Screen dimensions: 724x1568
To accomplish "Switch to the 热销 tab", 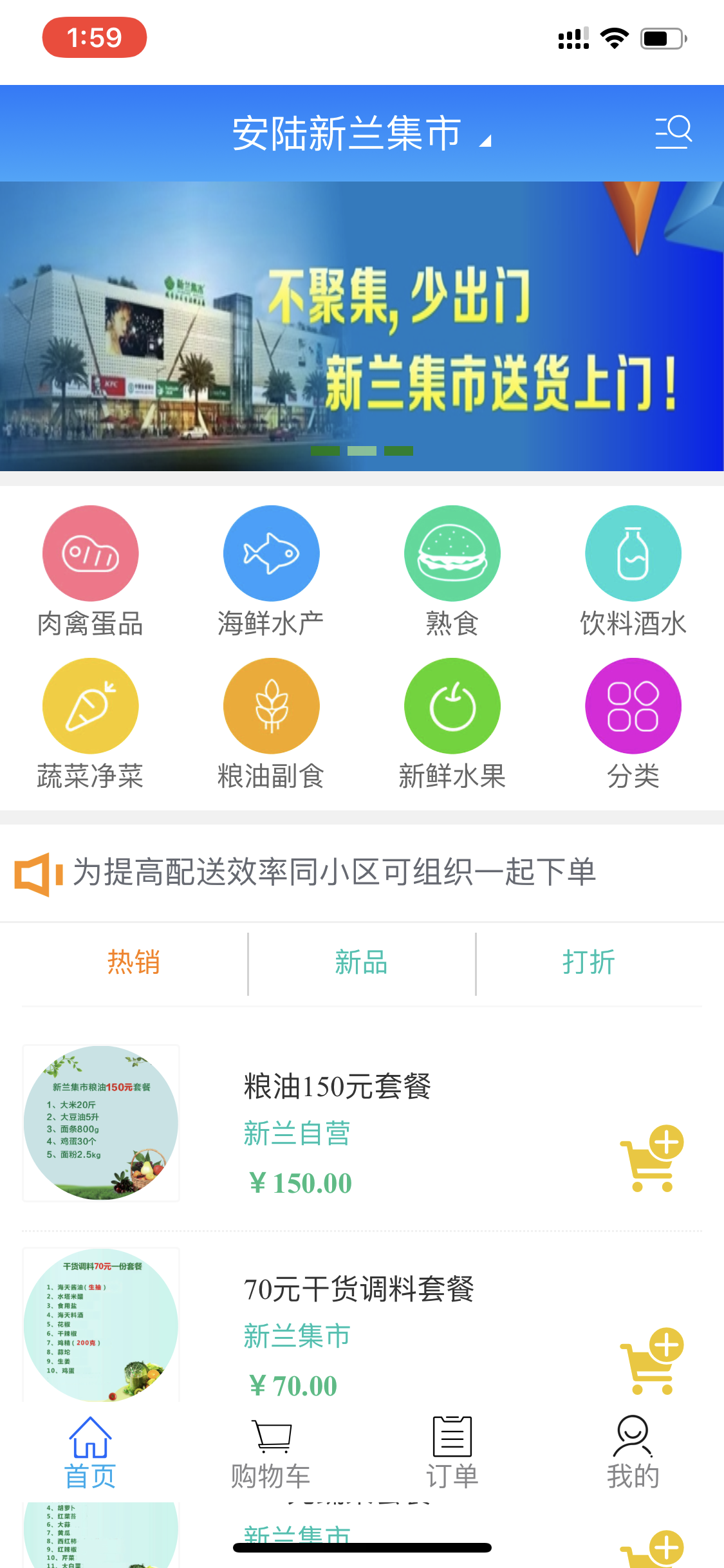I will pos(134,963).
